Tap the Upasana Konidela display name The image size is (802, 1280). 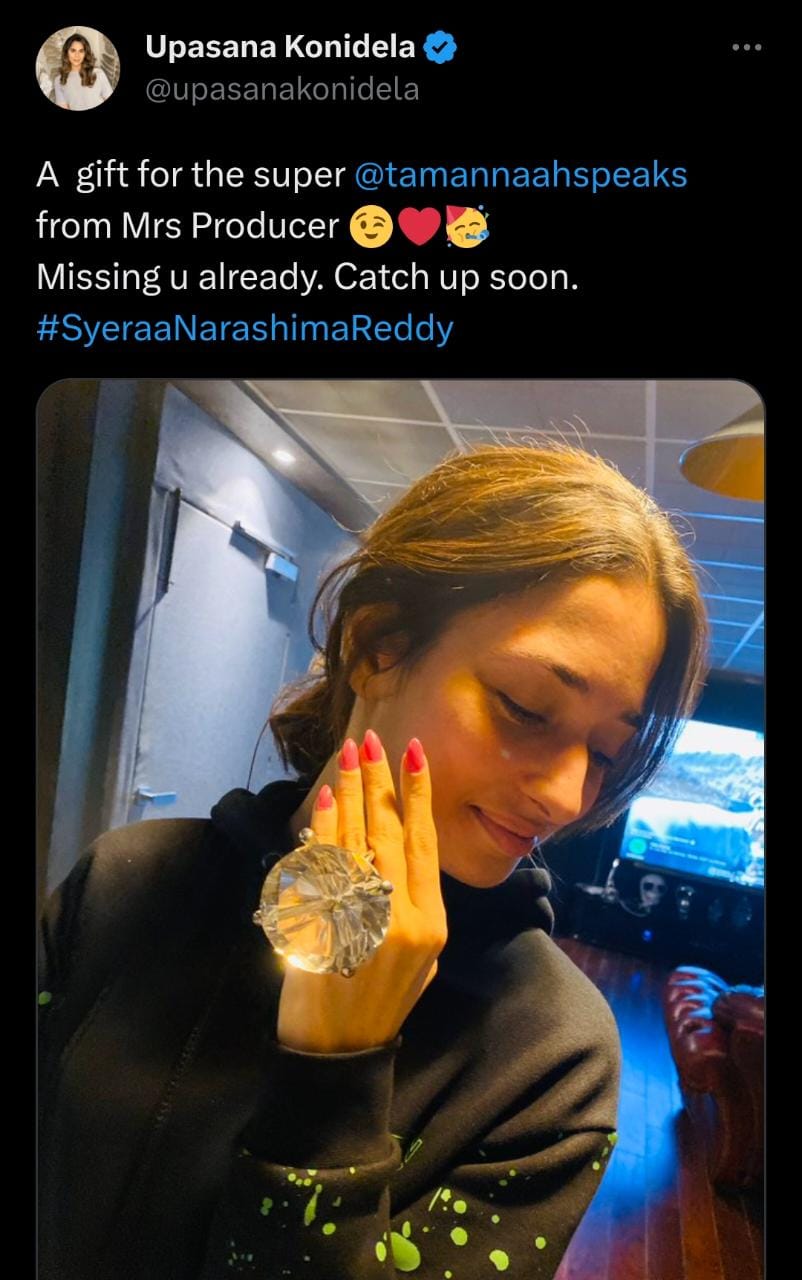(x=280, y=46)
